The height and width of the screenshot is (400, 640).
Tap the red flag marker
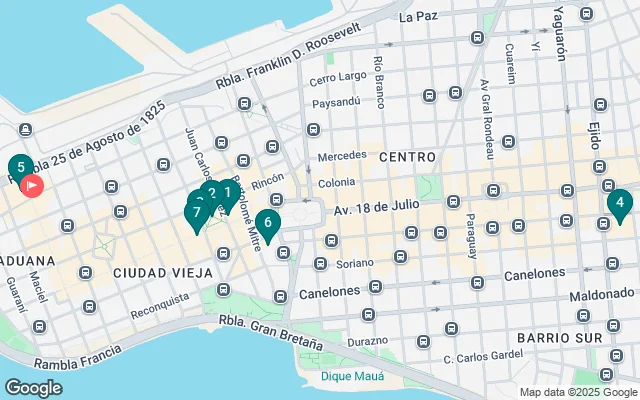tap(32, 185)
